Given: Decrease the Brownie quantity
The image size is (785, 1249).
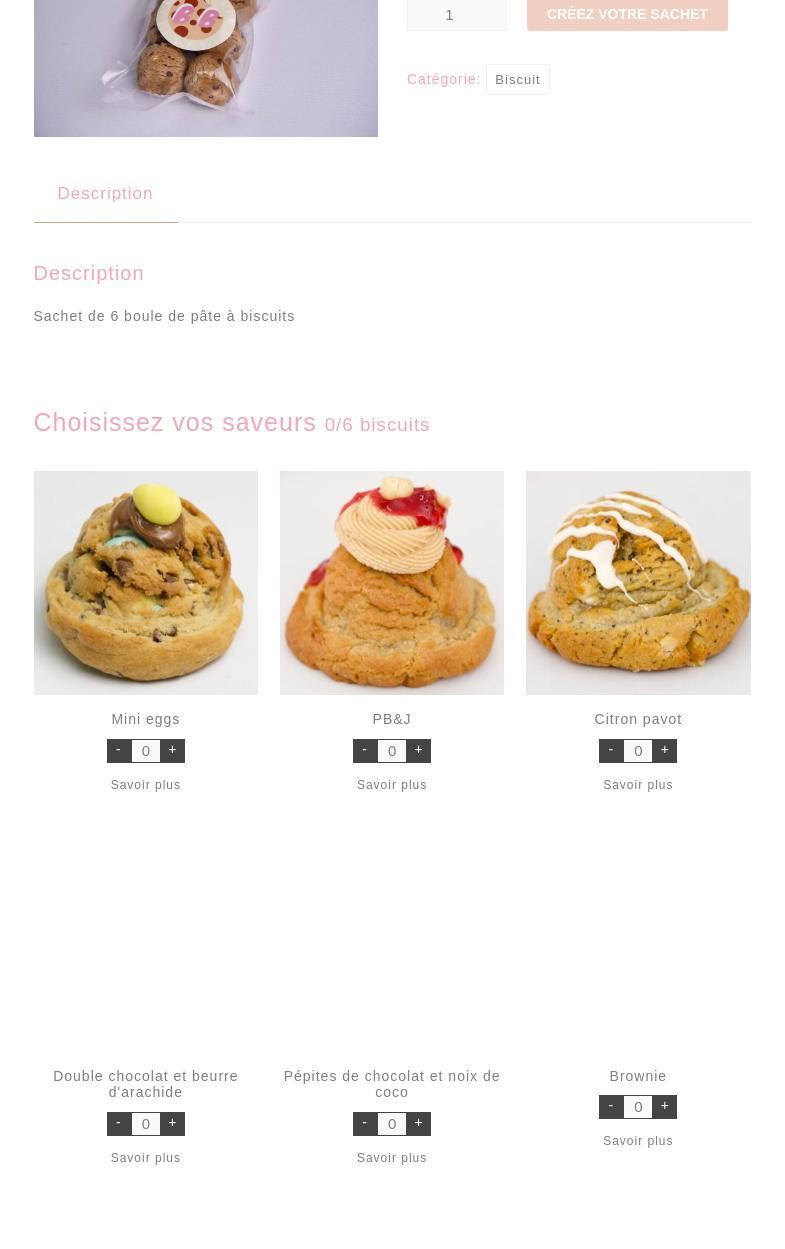Looking at the screenshot, I should click(x=611, y=1106).
